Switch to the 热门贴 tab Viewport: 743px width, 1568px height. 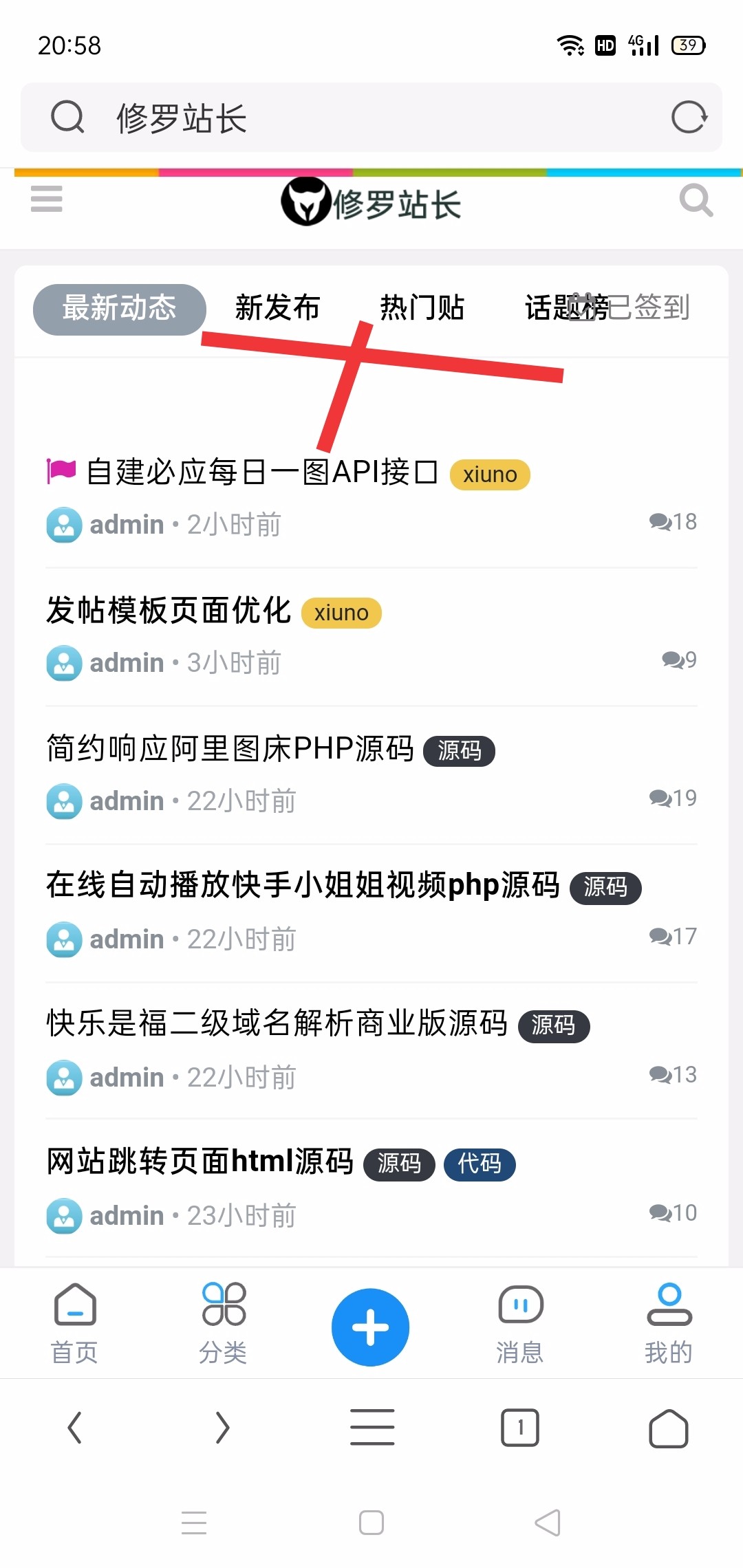(x=422, y=307)
